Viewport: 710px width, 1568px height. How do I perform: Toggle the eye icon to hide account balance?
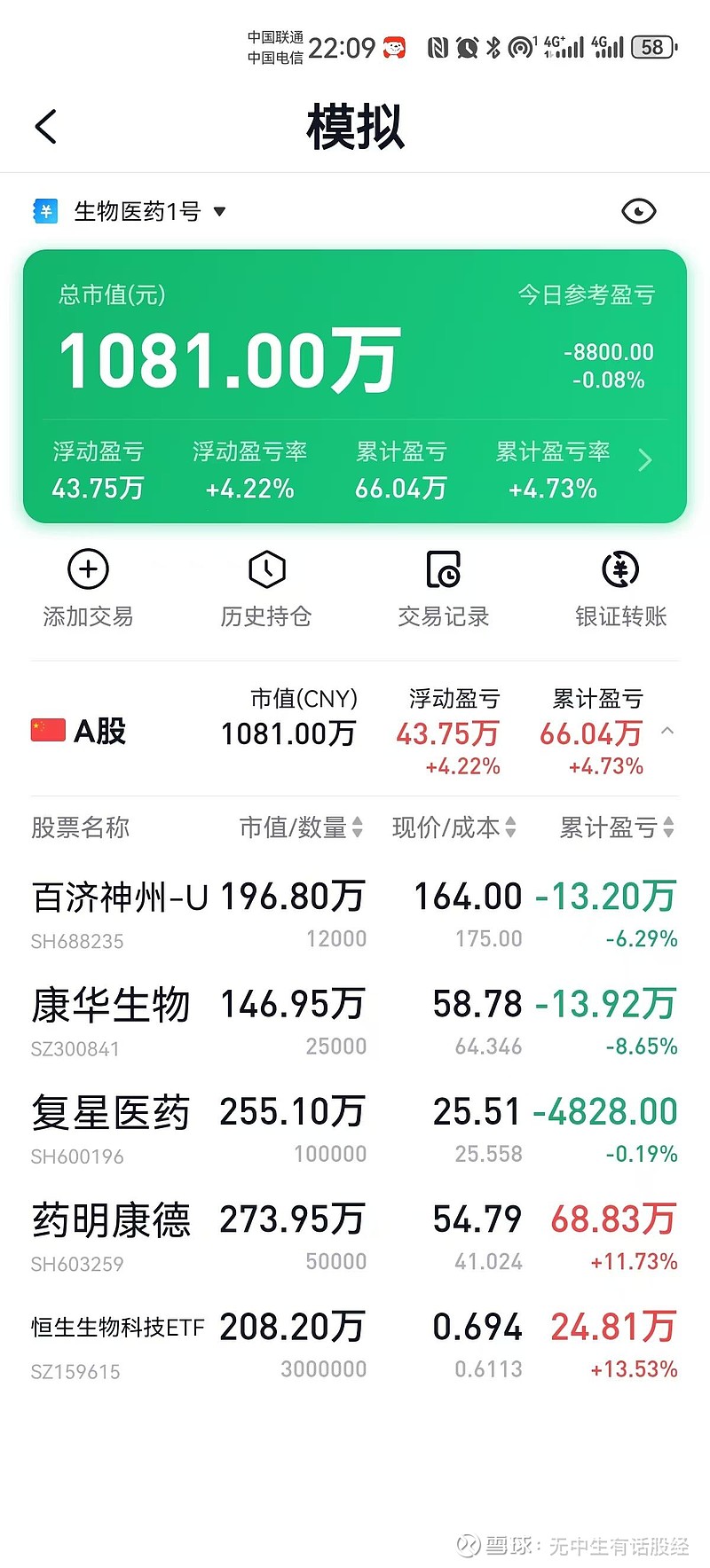tap(638, 211)
